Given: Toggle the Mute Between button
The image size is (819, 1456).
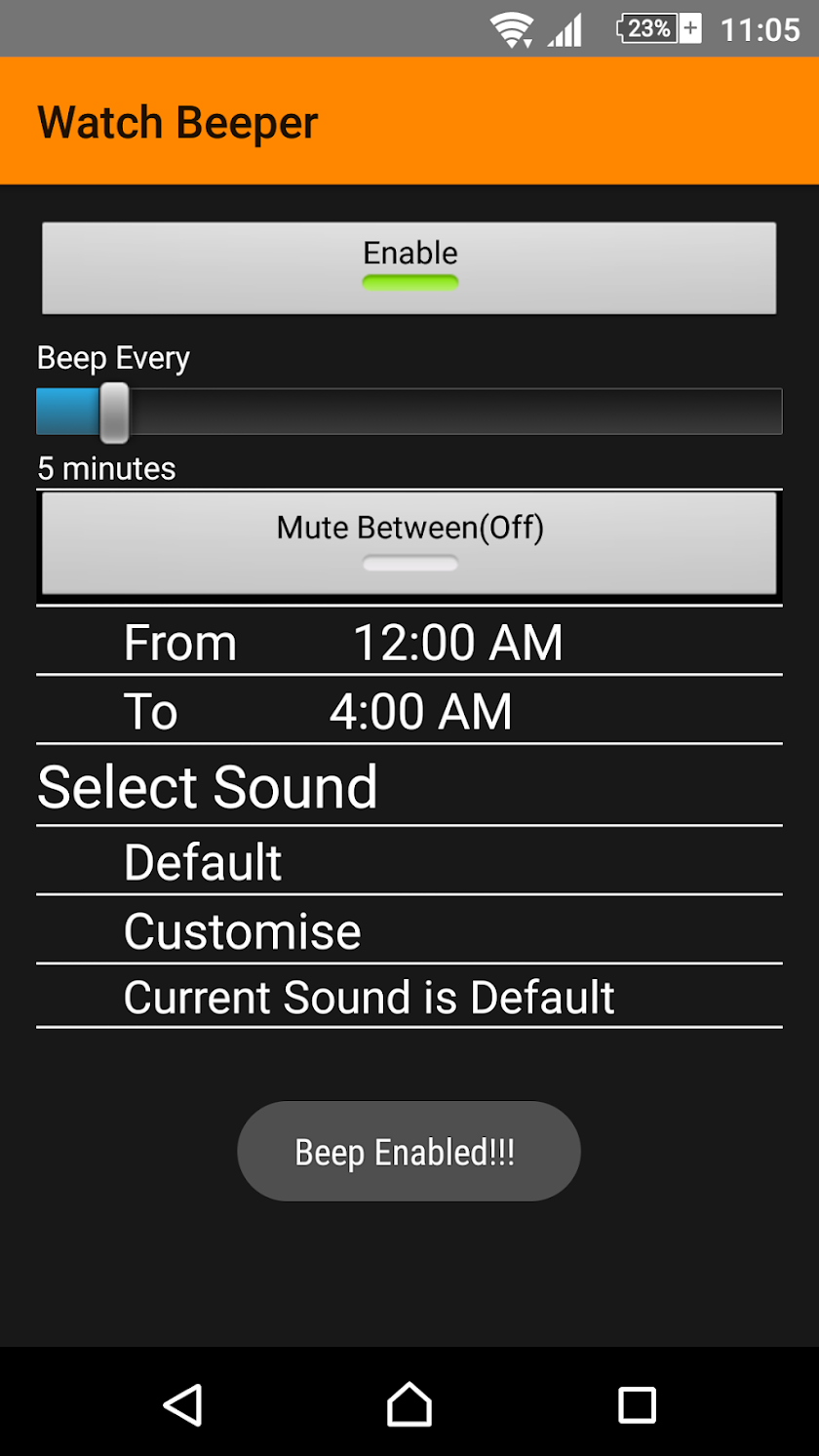Looking at the screenshot, I should point(409,542).
